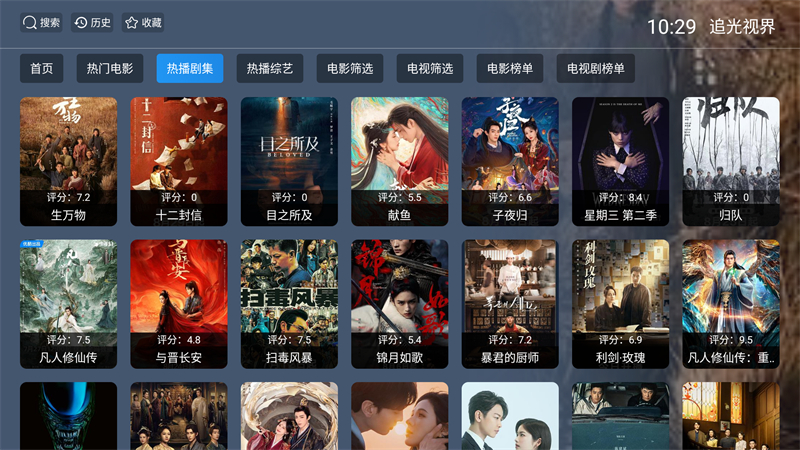This screenshot has height=450, width=800.
Task: Select the 锦月如歌 card
Action: [399, 303]
